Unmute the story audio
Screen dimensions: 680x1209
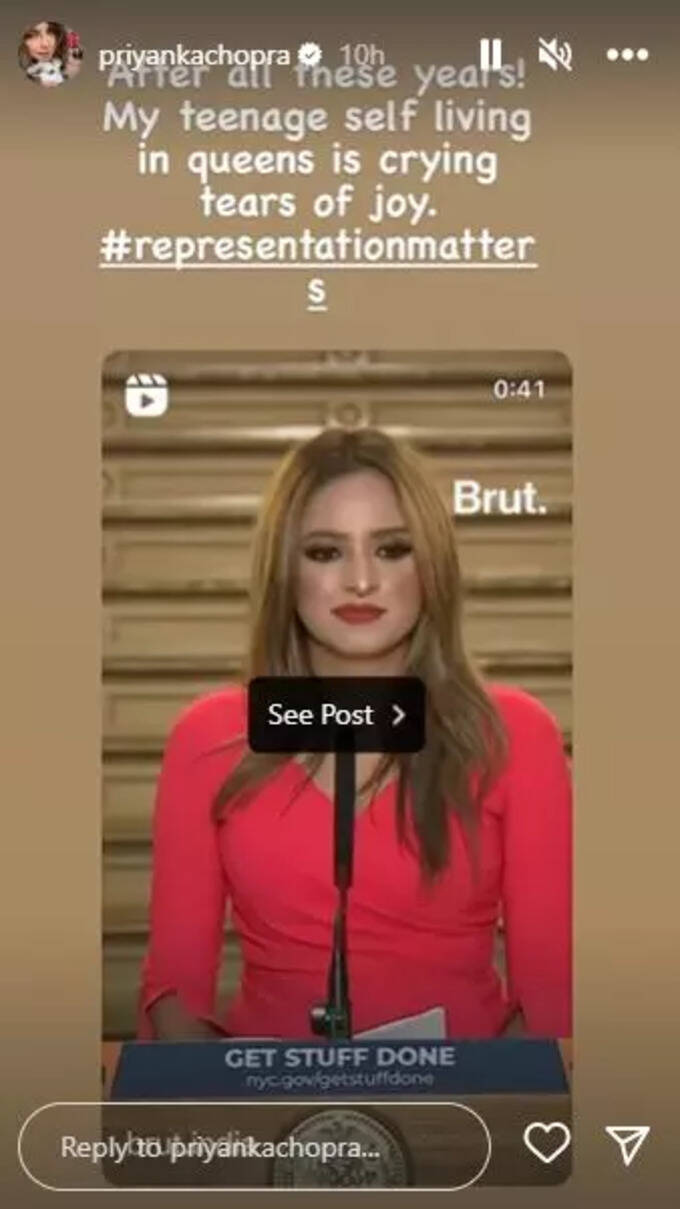[x=555, y=54]
